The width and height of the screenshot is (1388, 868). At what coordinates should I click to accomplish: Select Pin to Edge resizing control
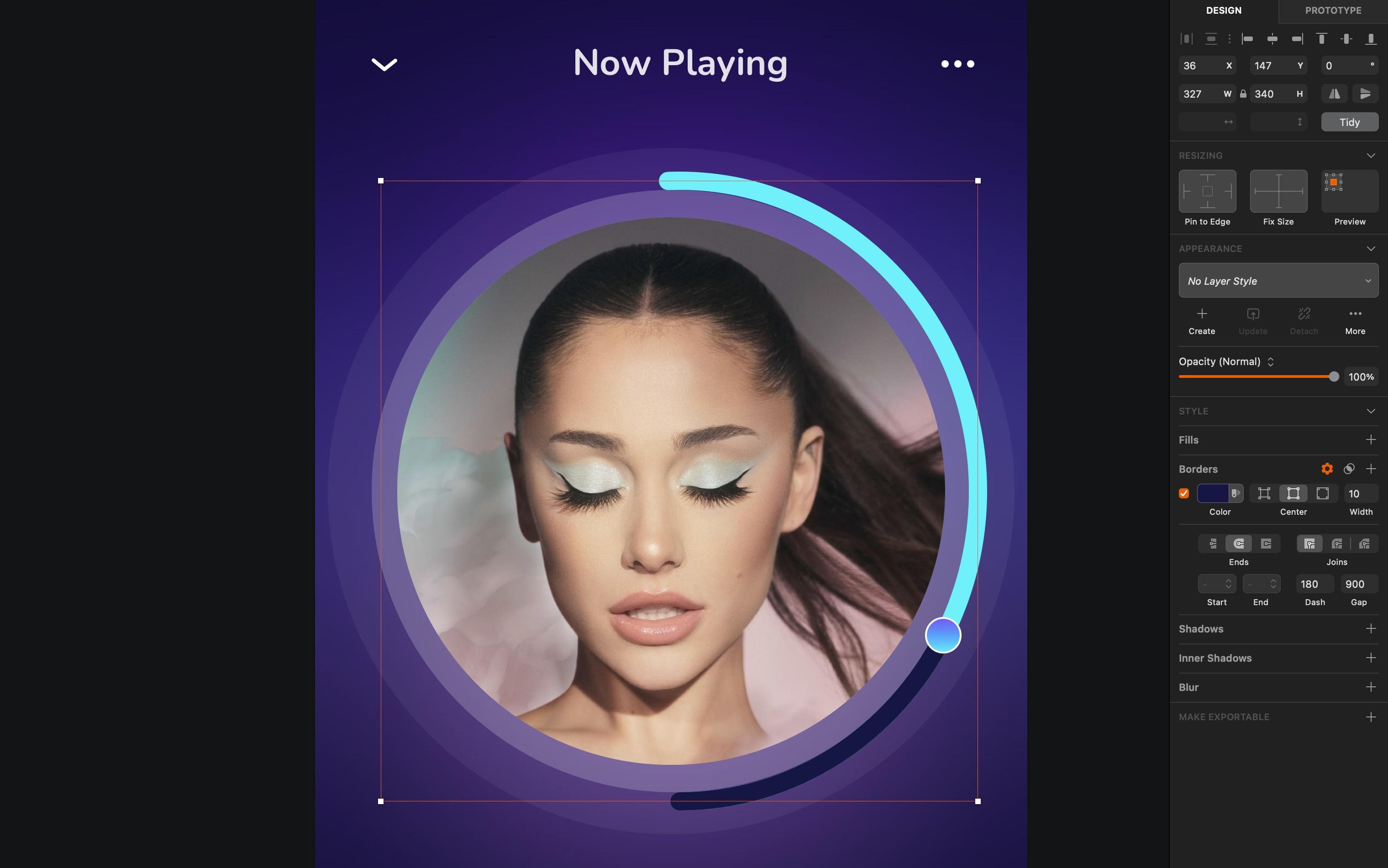coord(1207,191)
